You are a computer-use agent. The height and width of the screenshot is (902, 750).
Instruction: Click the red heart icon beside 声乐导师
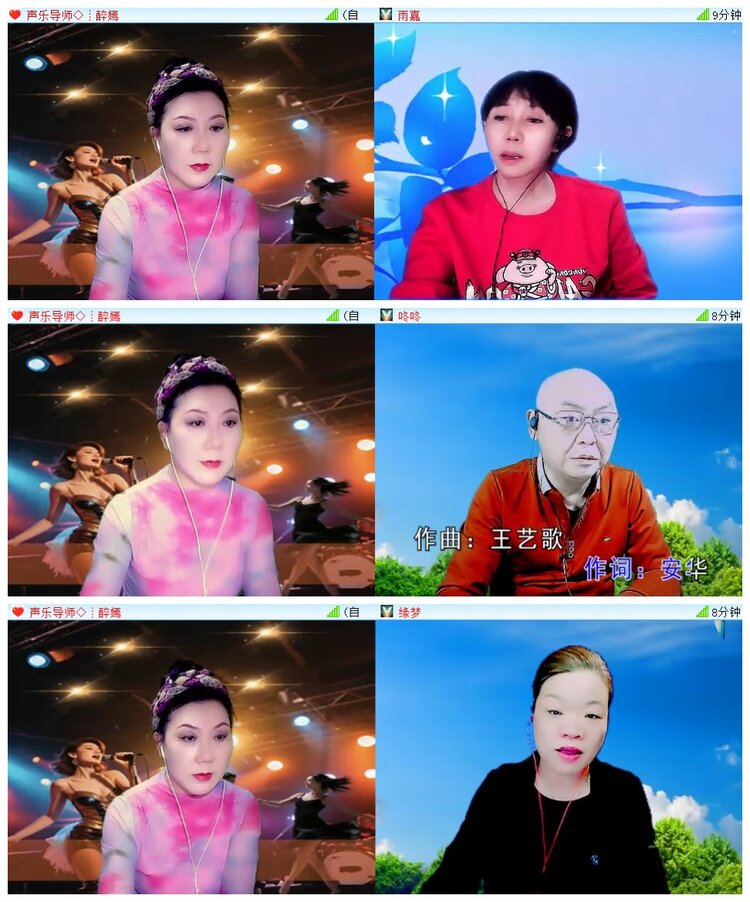(x=15, y=14)
